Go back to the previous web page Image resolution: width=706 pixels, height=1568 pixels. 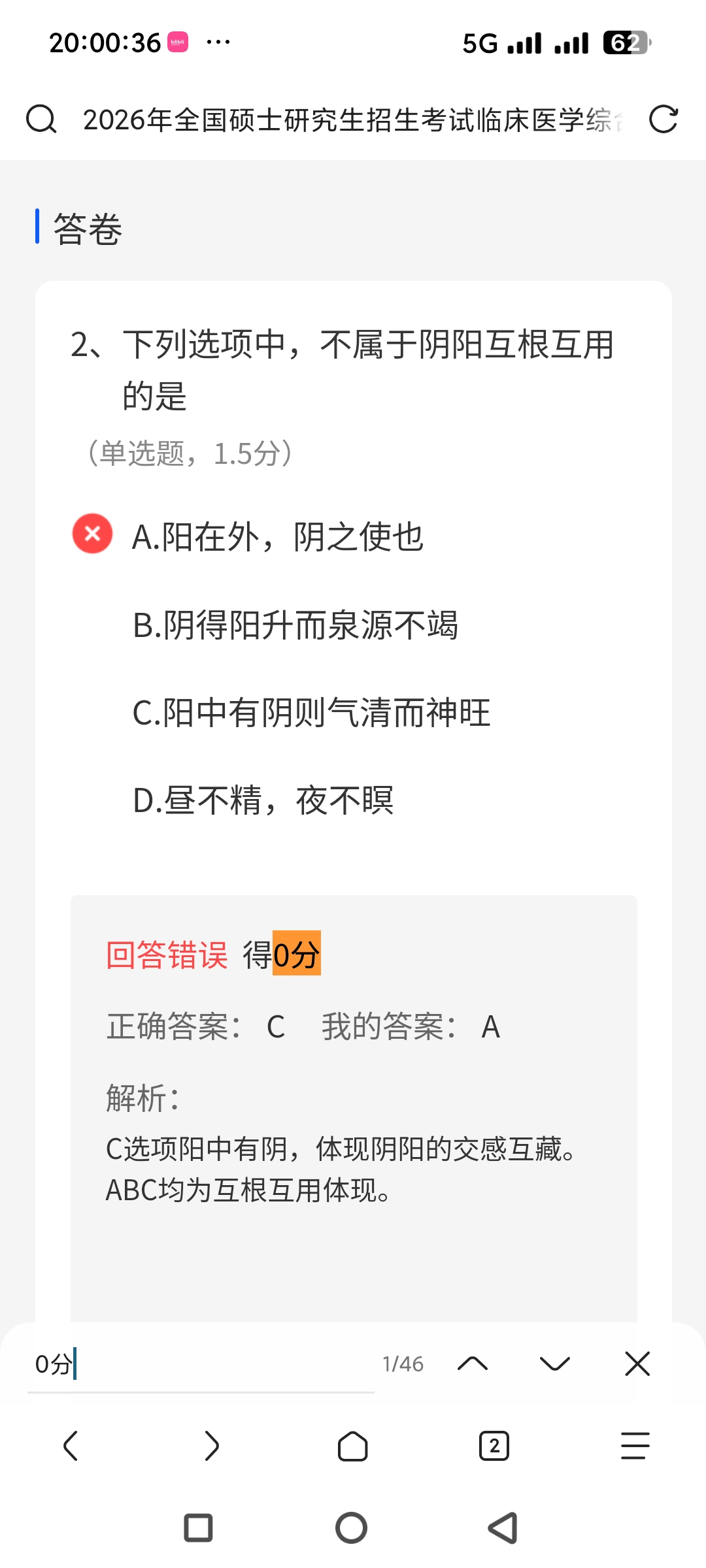tap(71, 1446)
